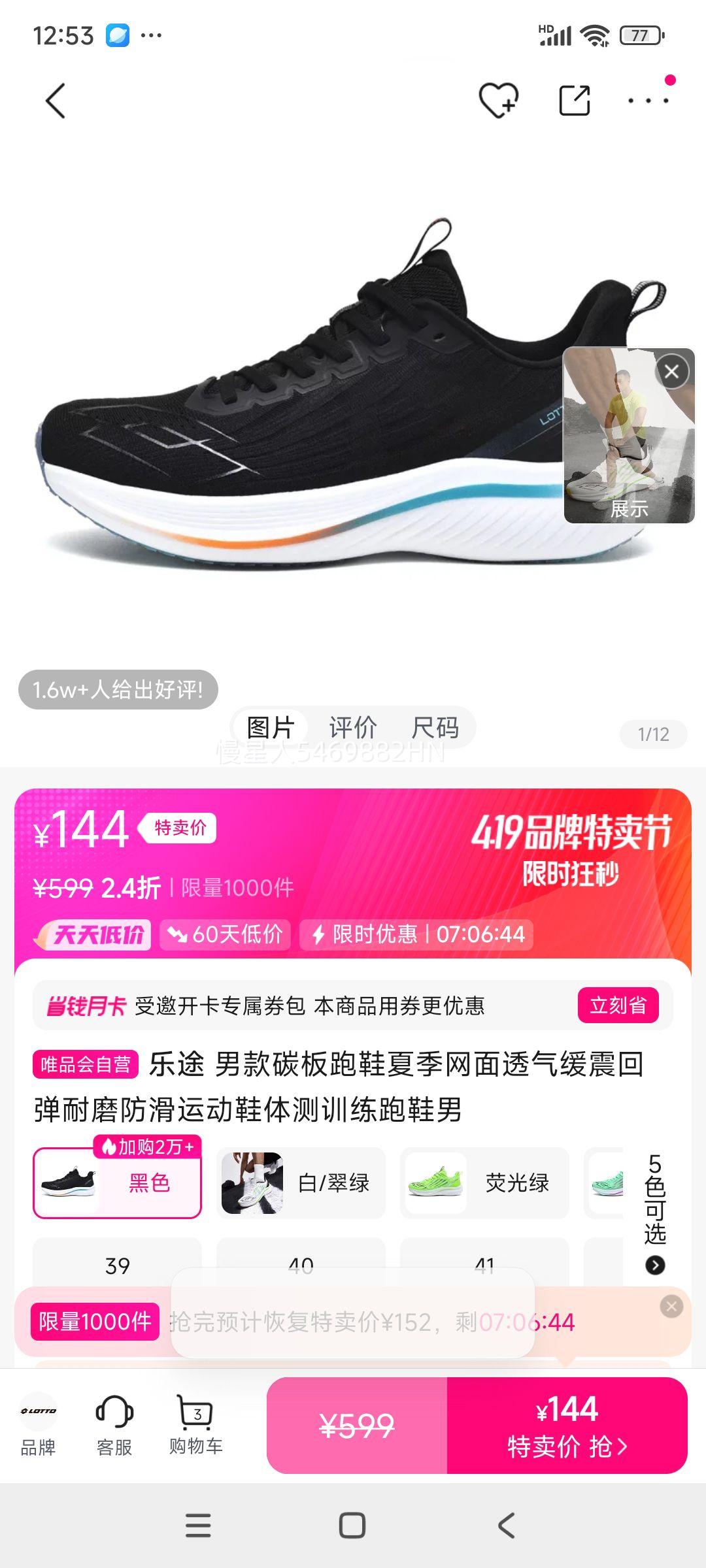Viewport: 706px width, 1568px height.
Task: Switch to the 尺码 size chart tab
Action: [437, 727]
